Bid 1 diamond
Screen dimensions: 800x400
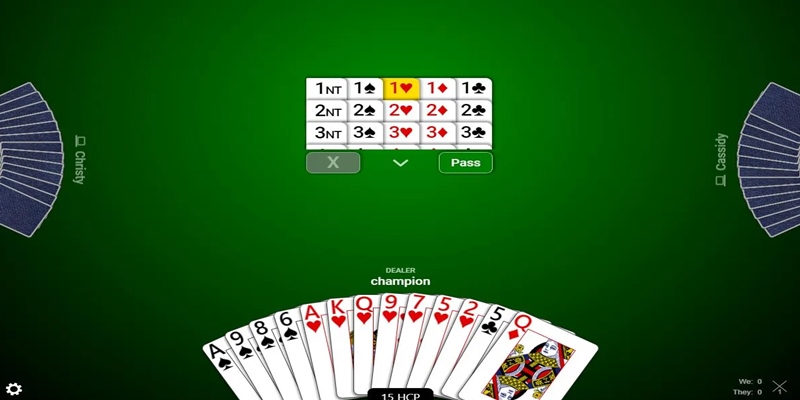pos(438,88)
